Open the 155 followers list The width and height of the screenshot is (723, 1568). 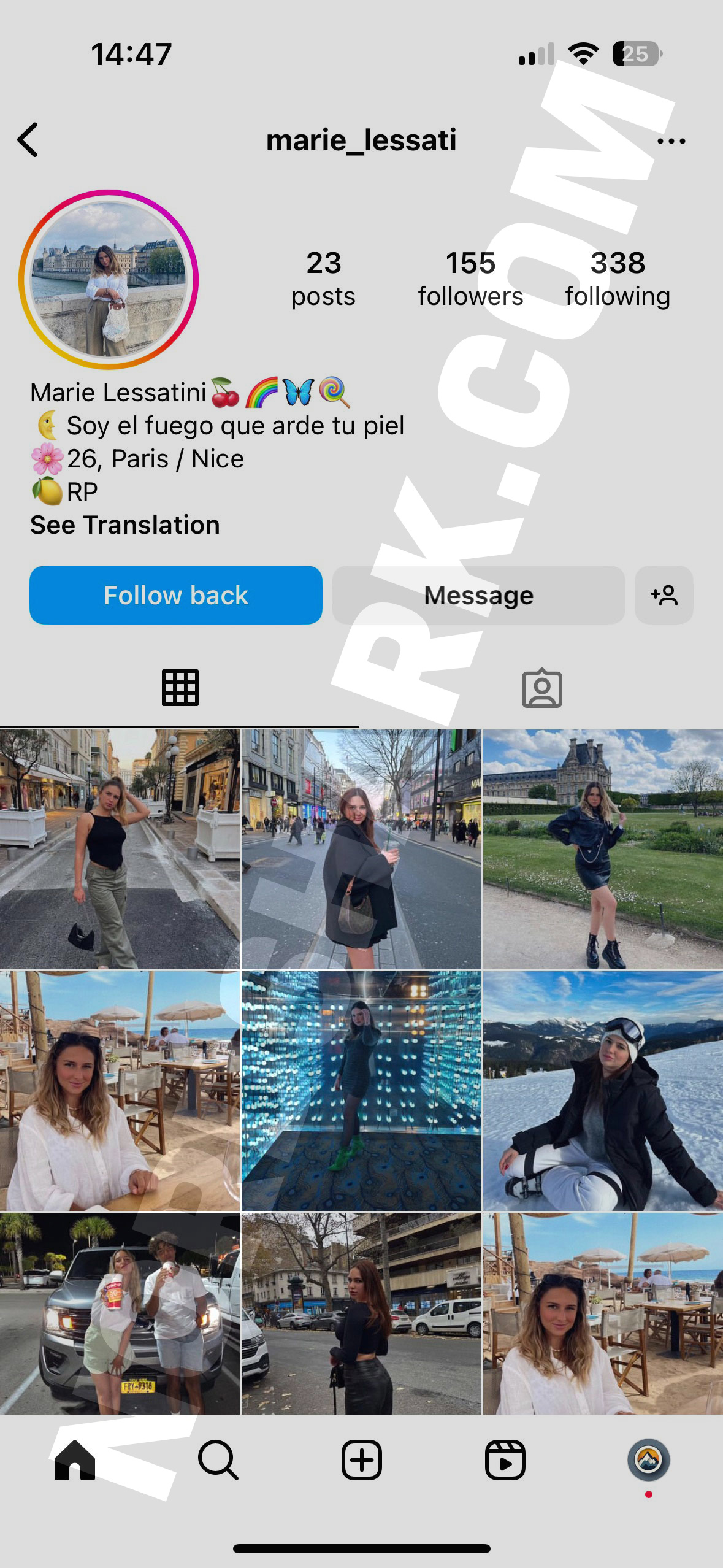pyautogui.click(x=470, y=279)
